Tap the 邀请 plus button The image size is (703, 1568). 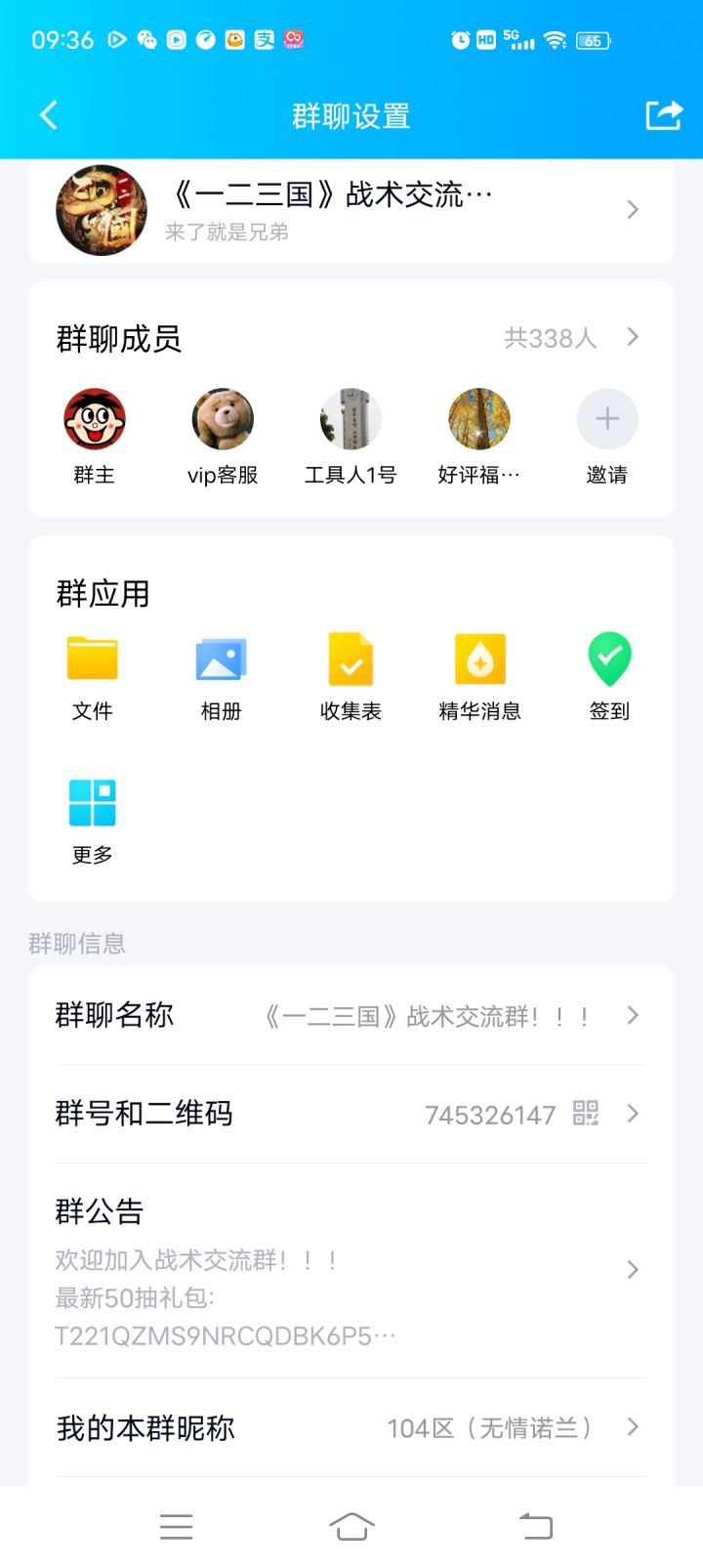(606, 420)
